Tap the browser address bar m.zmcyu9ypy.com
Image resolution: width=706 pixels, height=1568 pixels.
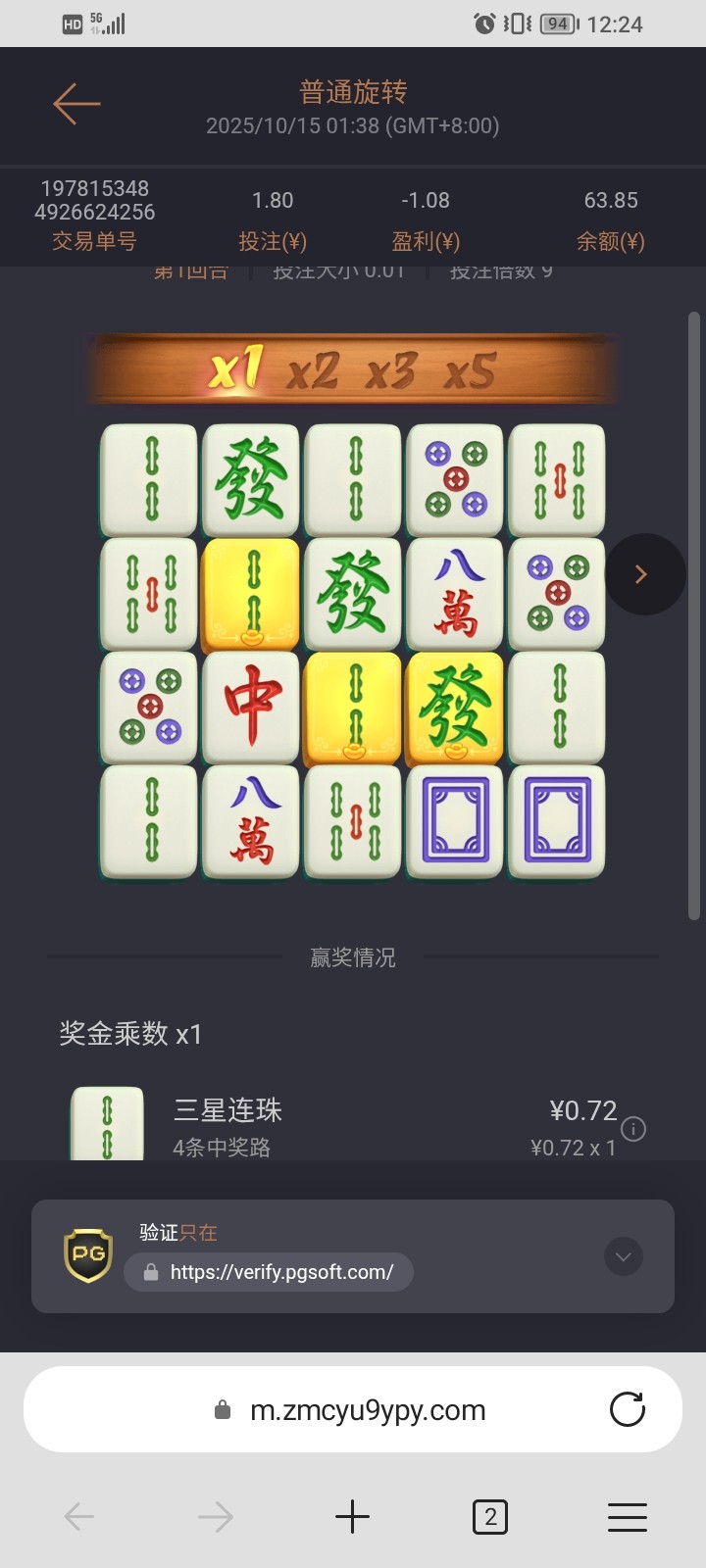tap(368, 1410)
